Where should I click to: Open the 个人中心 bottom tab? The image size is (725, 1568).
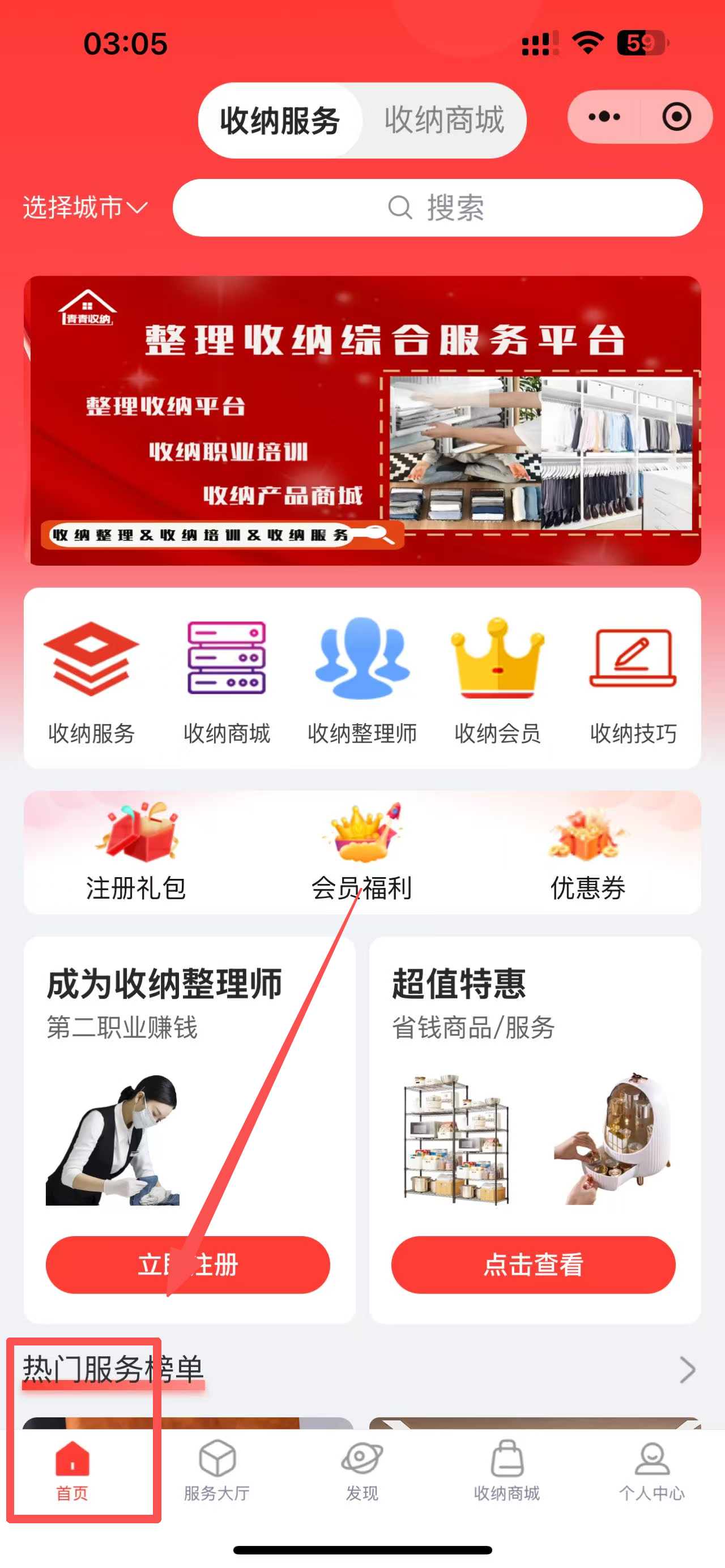(651, 1471)
